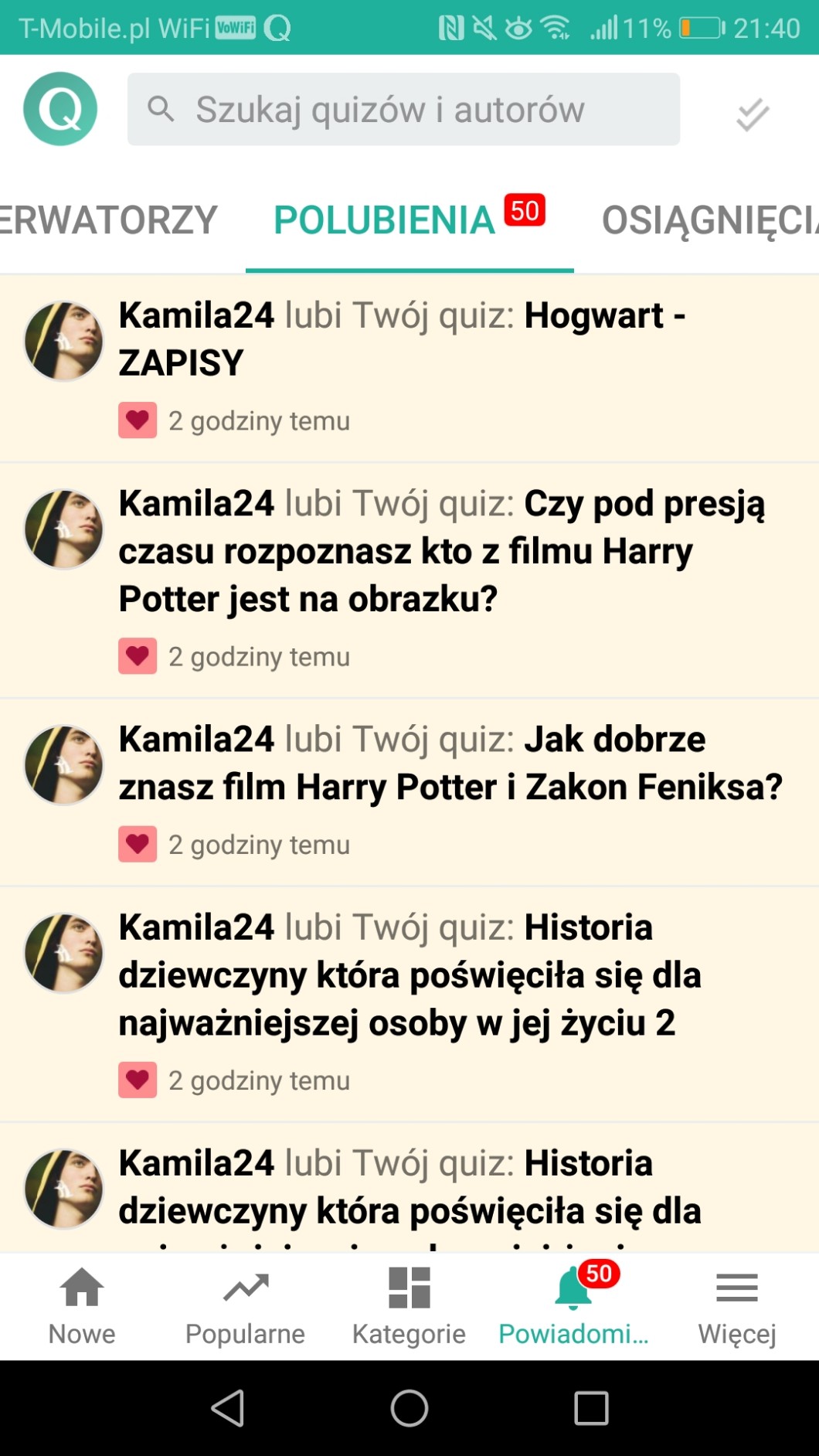Open the Więcej menu
The height and width of the screenshot is (1456, 819).
[x=736, y=1305]
